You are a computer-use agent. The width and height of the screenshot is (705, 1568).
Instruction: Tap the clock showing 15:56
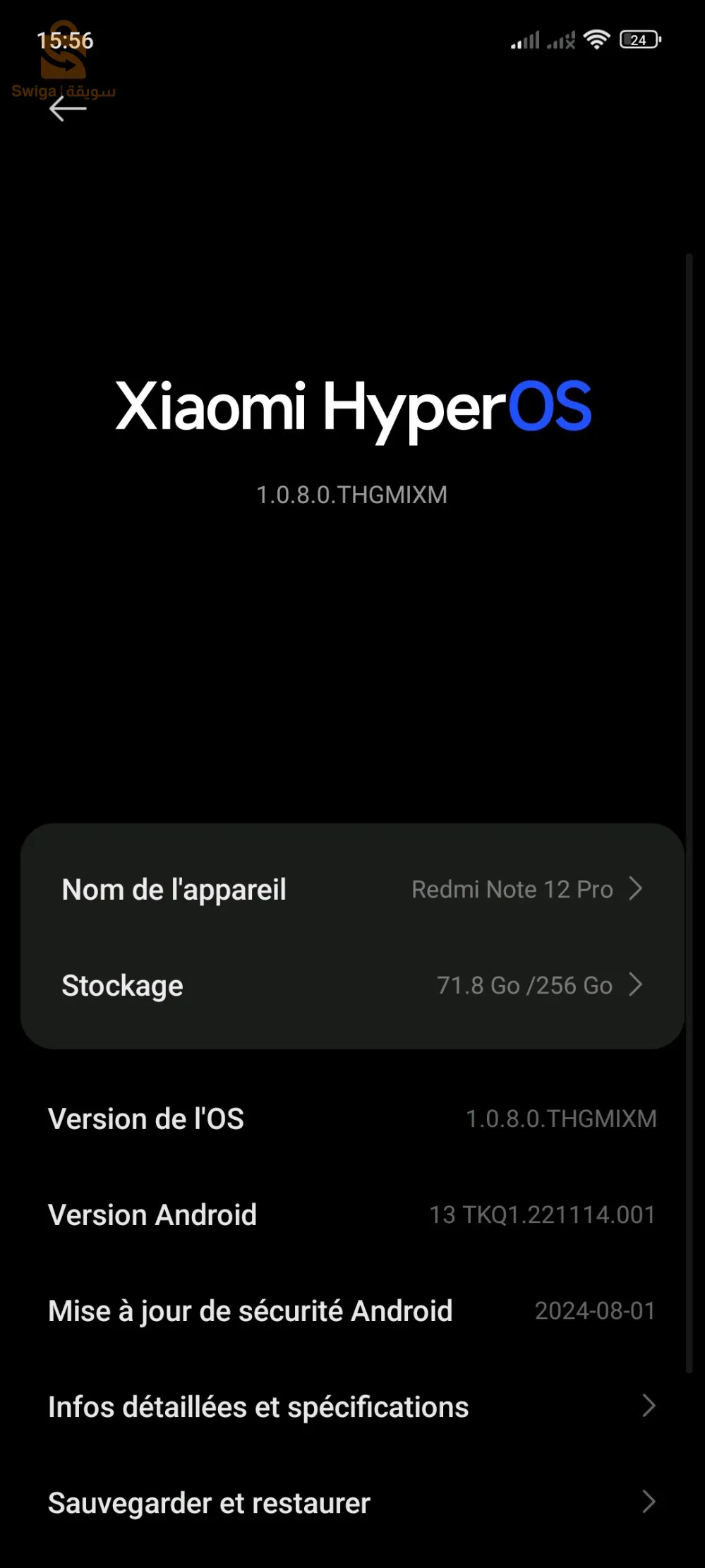(x=65, y=40)
